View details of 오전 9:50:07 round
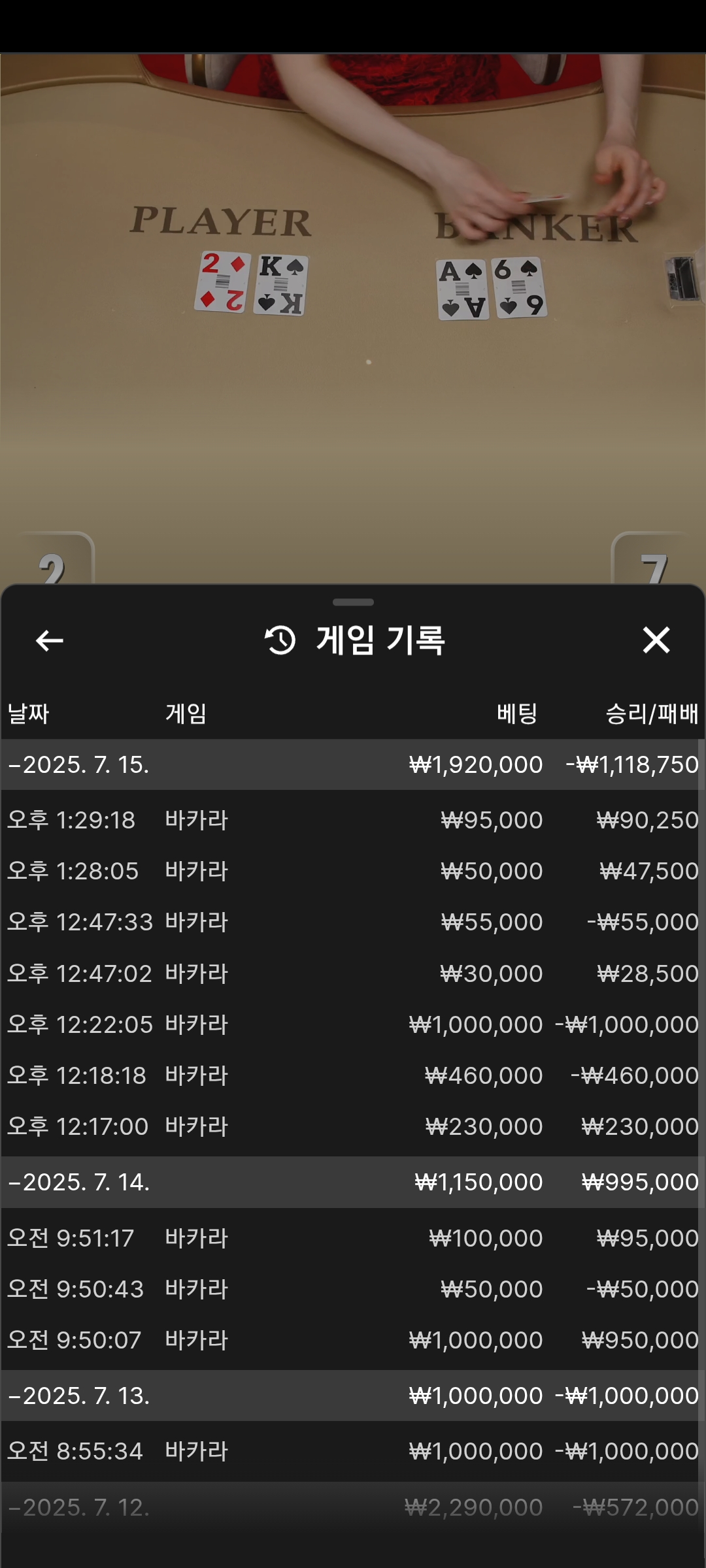The image size is (706, 1568). coord(353,1340)
